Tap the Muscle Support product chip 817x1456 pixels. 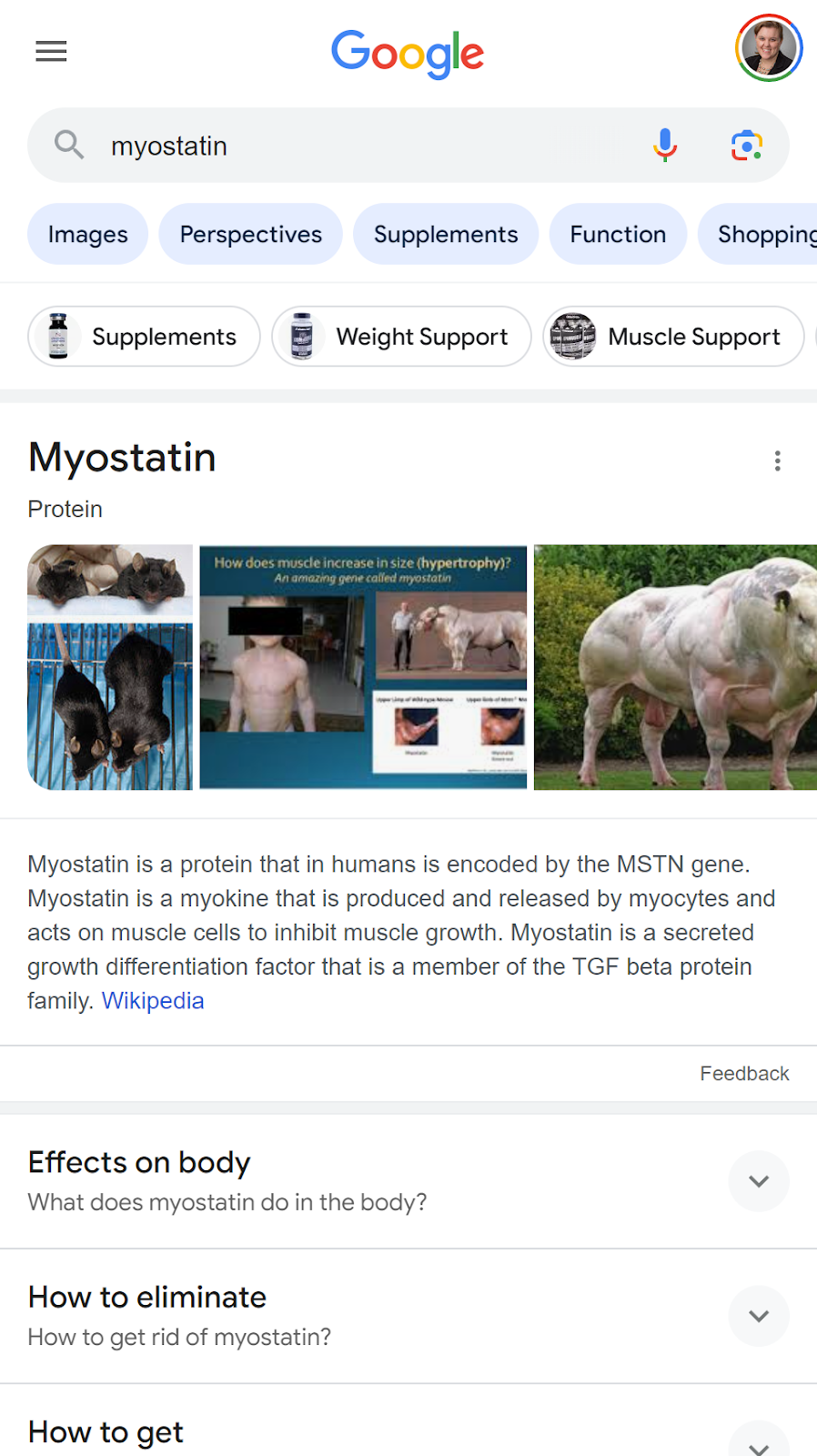(673, 337)
